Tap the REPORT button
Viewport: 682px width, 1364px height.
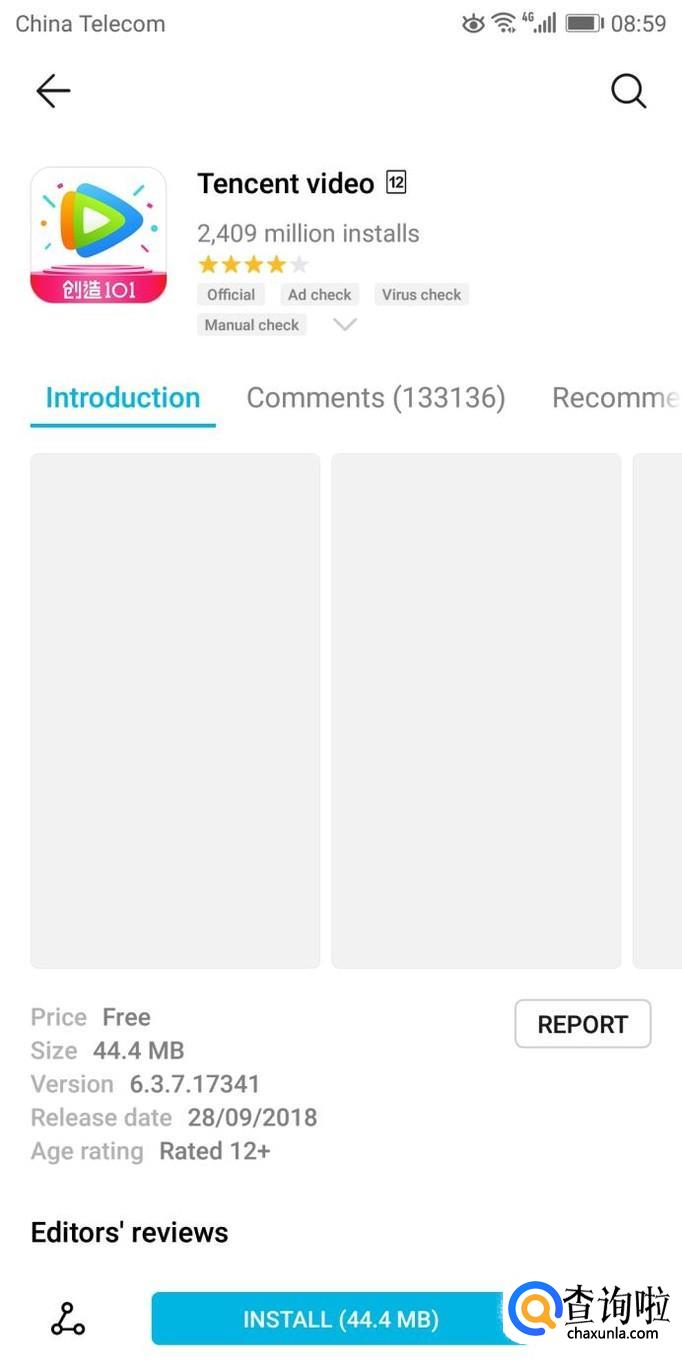582,1024
